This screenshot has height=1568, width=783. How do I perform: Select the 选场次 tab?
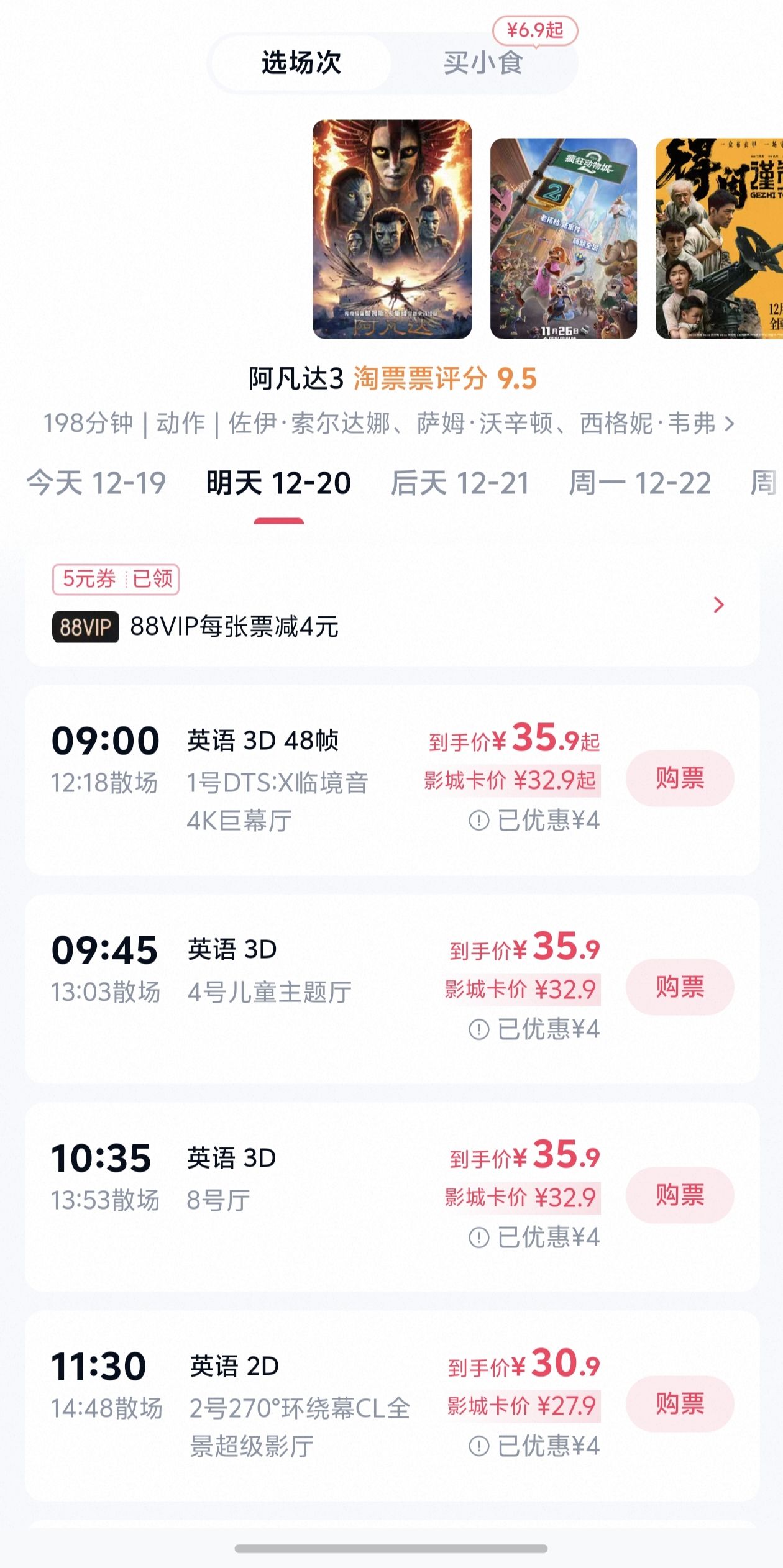(301, 63)
